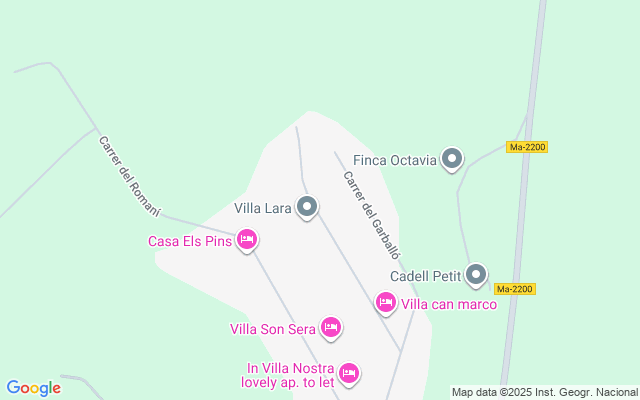Open In Villa Nostra lodging marker
Image resolution: width=640 pixels, height=400 pixels.
[x=348, y=373]
